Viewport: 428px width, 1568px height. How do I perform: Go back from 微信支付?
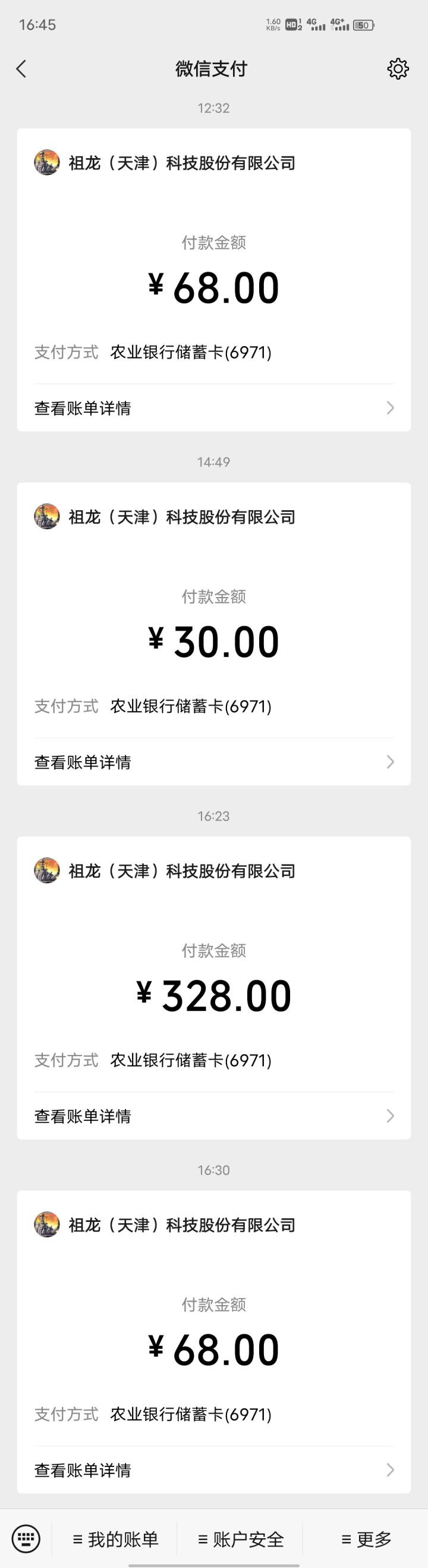tap(21, 69)
